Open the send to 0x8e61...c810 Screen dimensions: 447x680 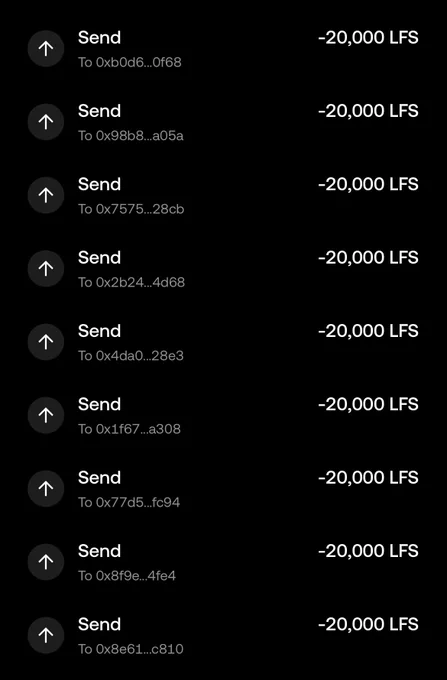223,635
